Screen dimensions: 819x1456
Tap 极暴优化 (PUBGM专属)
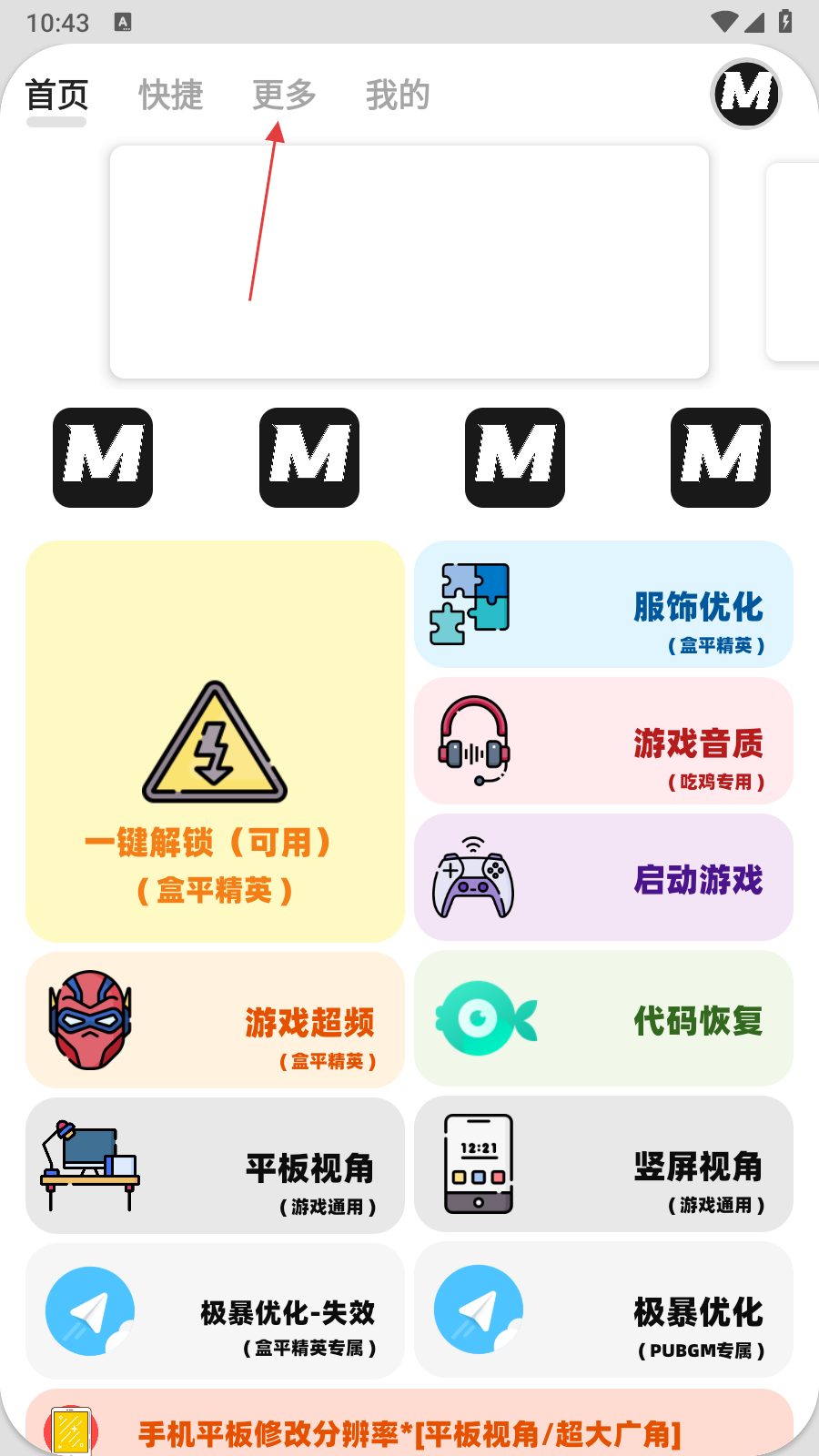point(603,1310)
